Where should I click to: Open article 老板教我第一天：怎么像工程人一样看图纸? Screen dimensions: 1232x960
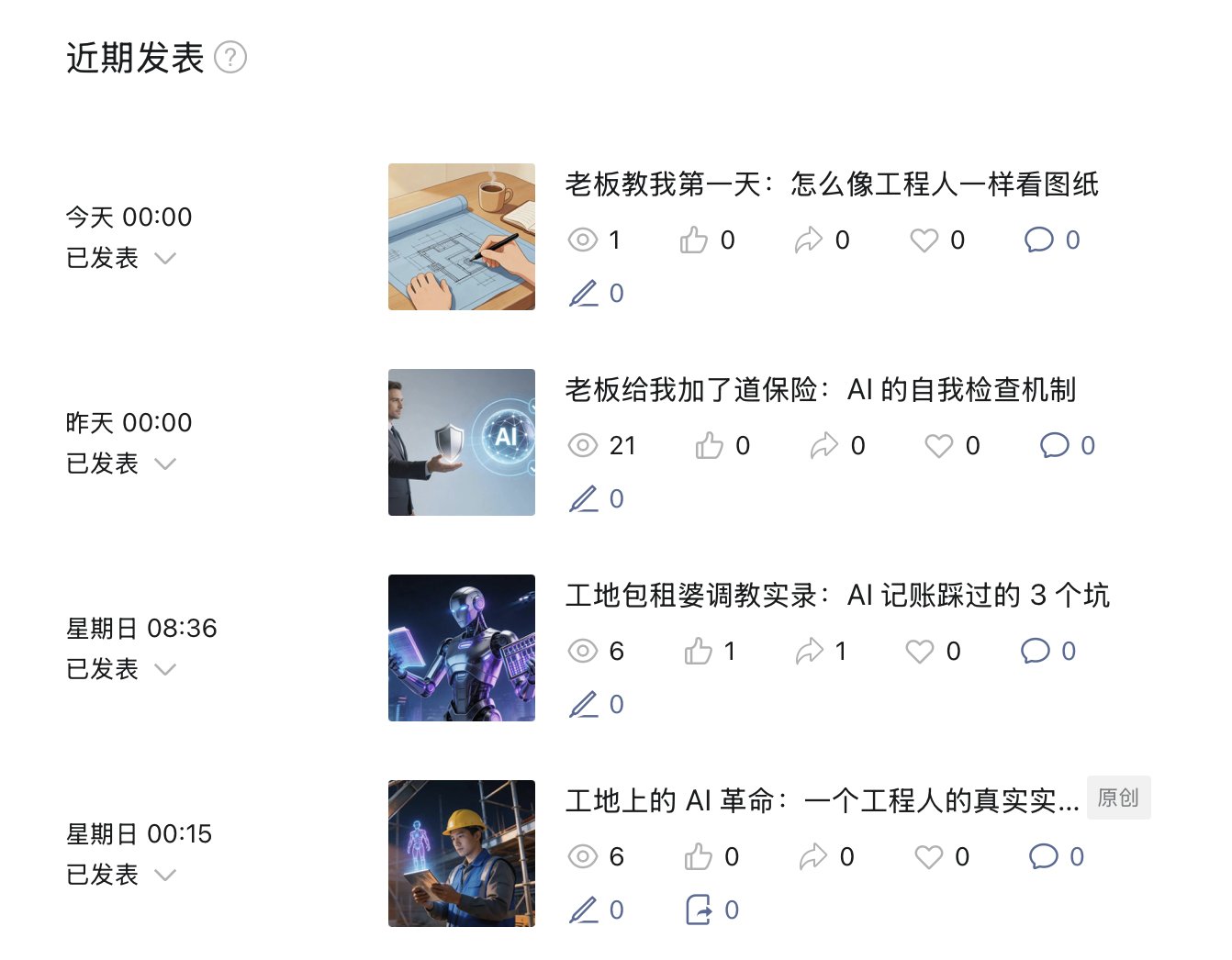click(831, 184)
